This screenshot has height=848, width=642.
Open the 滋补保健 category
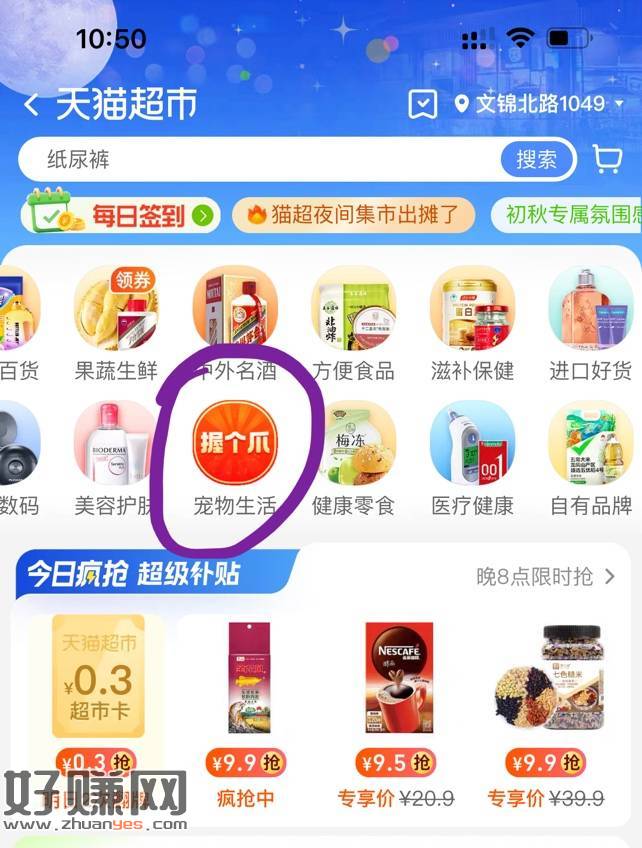coord(472,324)
